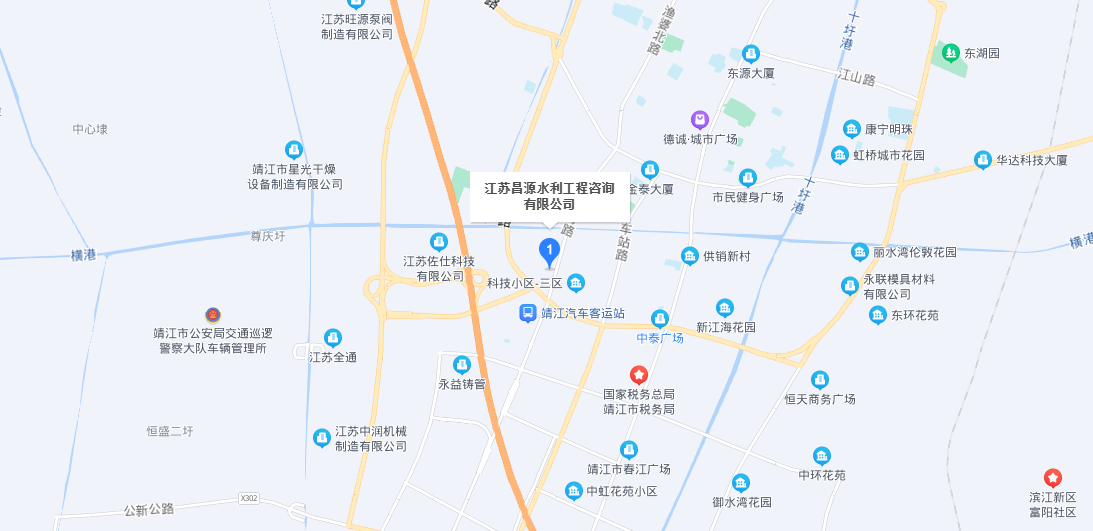Tap the 德诚·城市广场 shopping marker

pos(699,120)
